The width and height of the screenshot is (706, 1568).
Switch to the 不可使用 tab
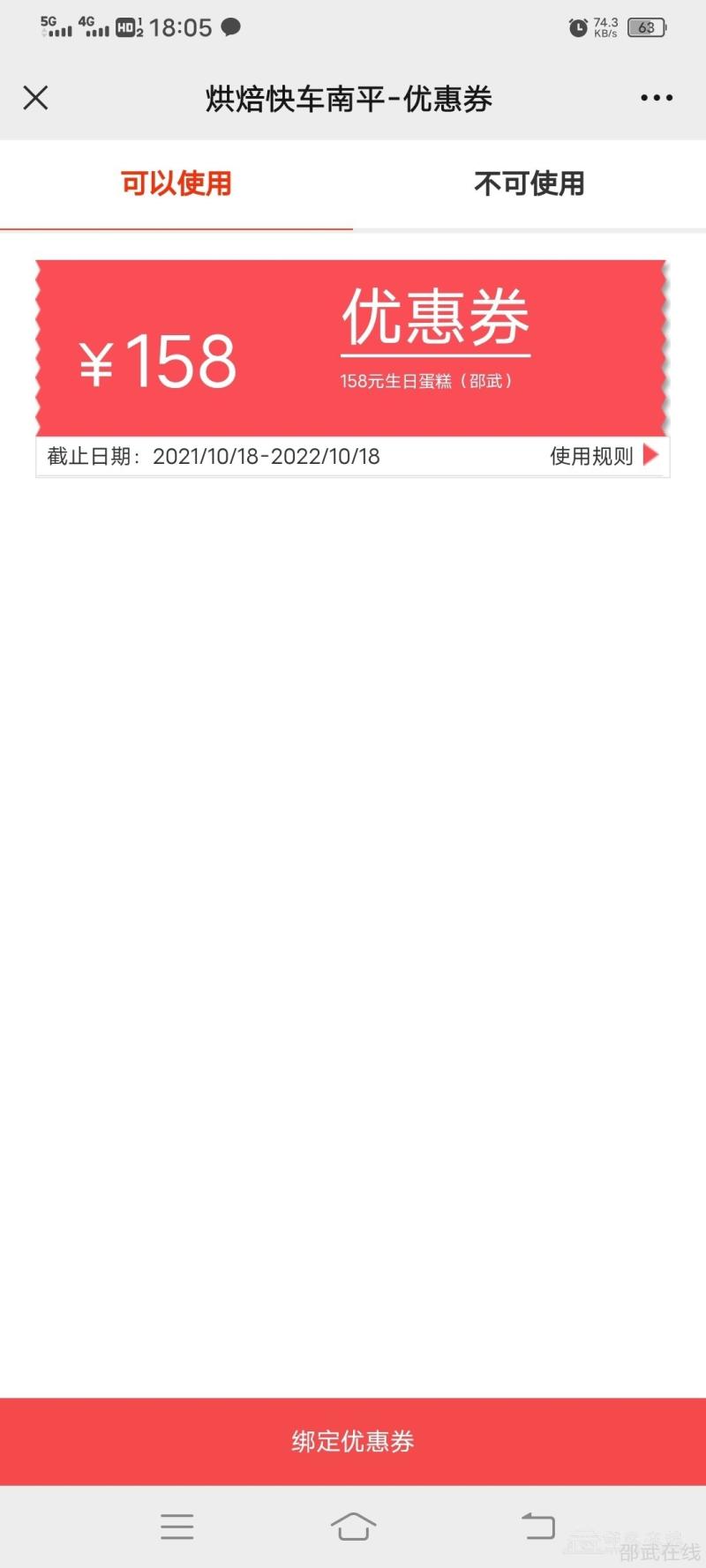pos(529,183)
